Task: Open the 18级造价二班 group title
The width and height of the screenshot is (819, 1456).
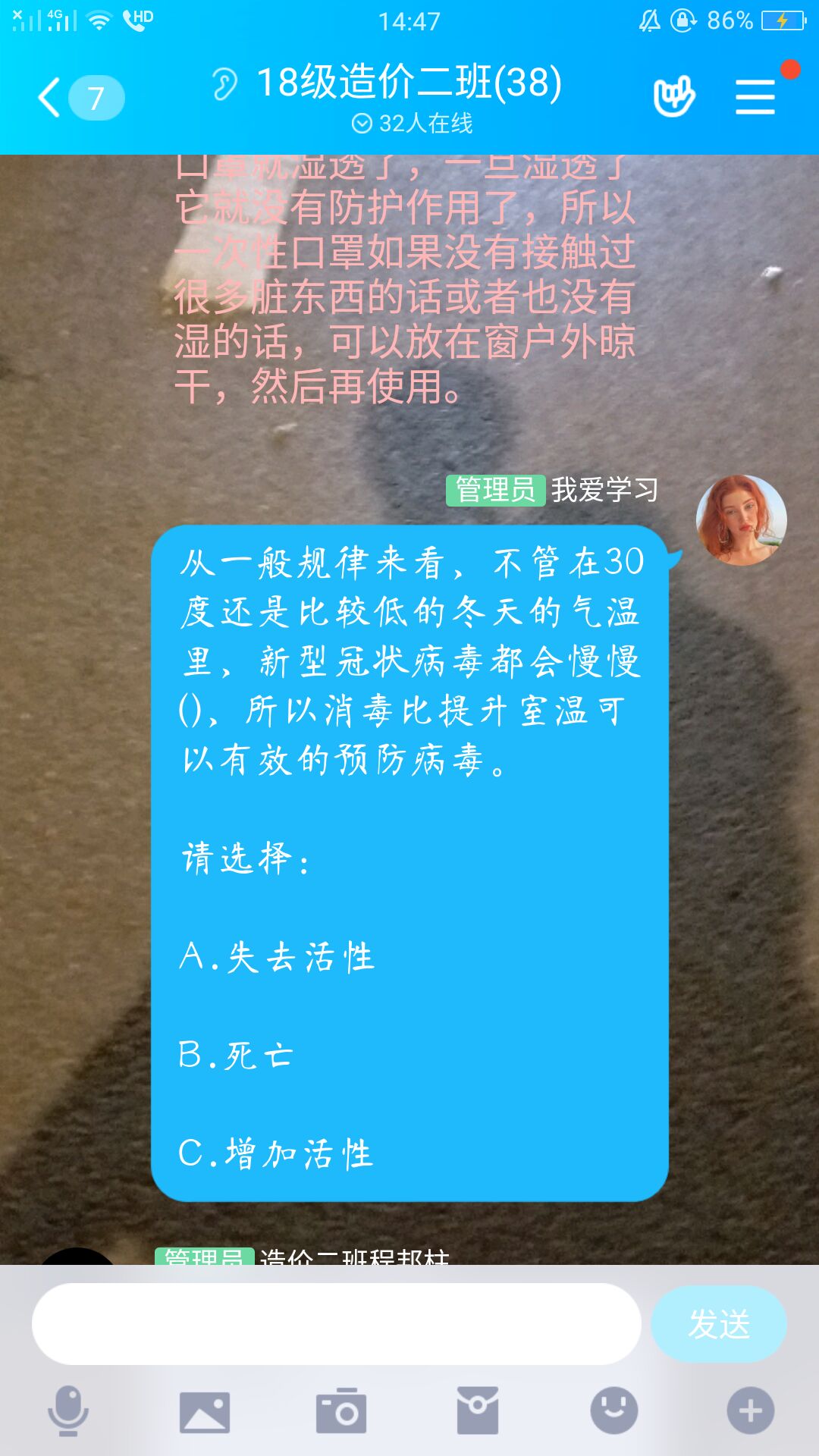Action: coord(409,83)
